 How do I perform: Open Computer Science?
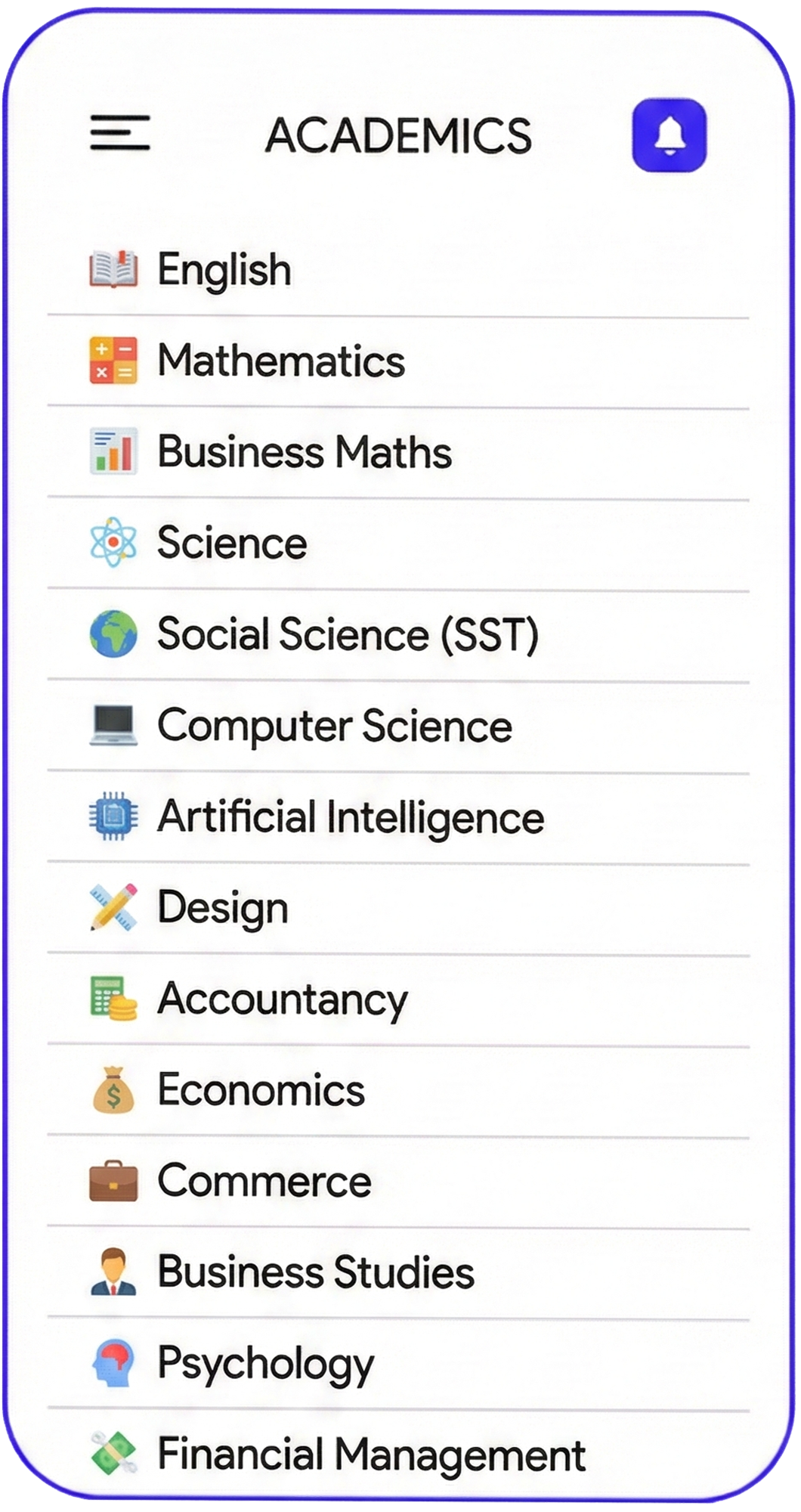334,726
